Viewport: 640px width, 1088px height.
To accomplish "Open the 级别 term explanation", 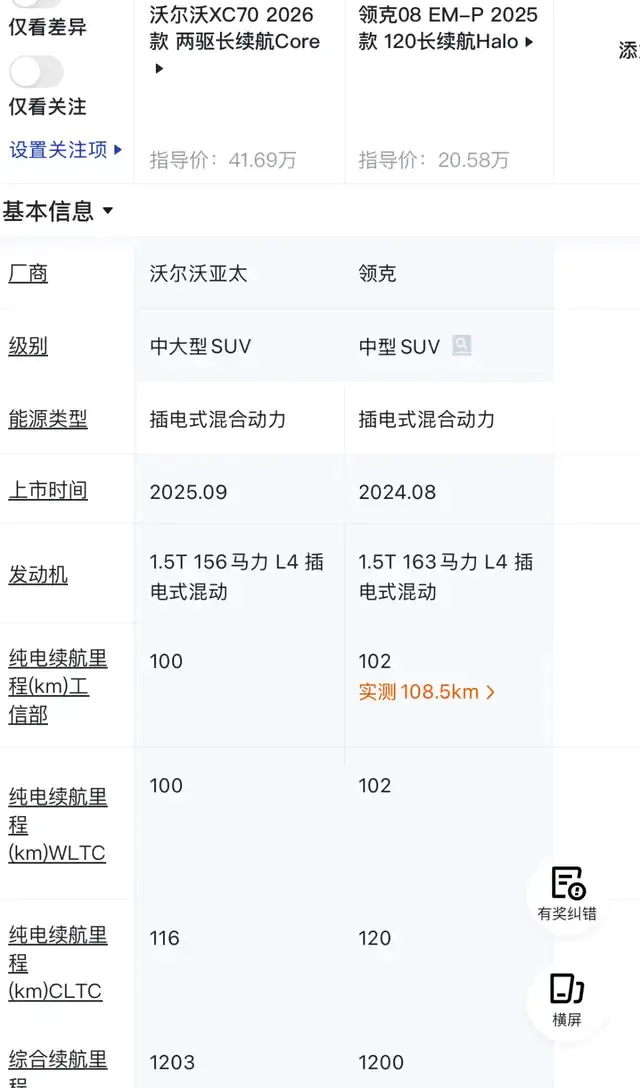I will tap(28, 346).
